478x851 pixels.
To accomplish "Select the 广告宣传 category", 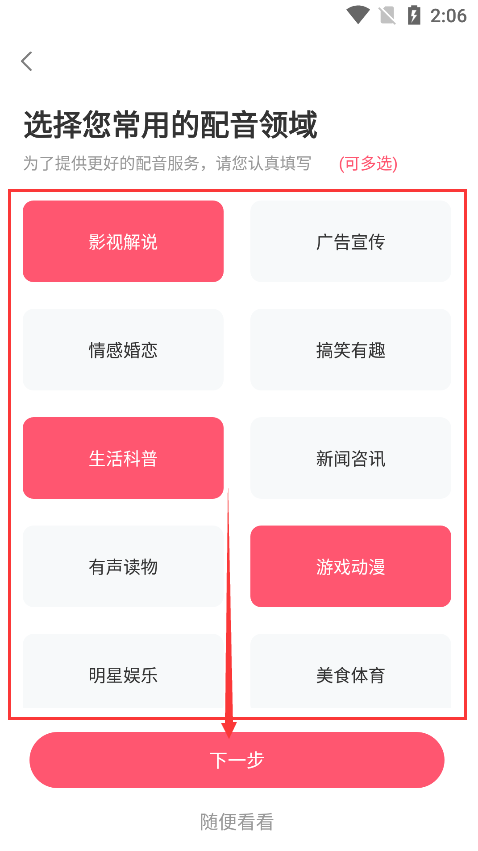I will [350, 242].
